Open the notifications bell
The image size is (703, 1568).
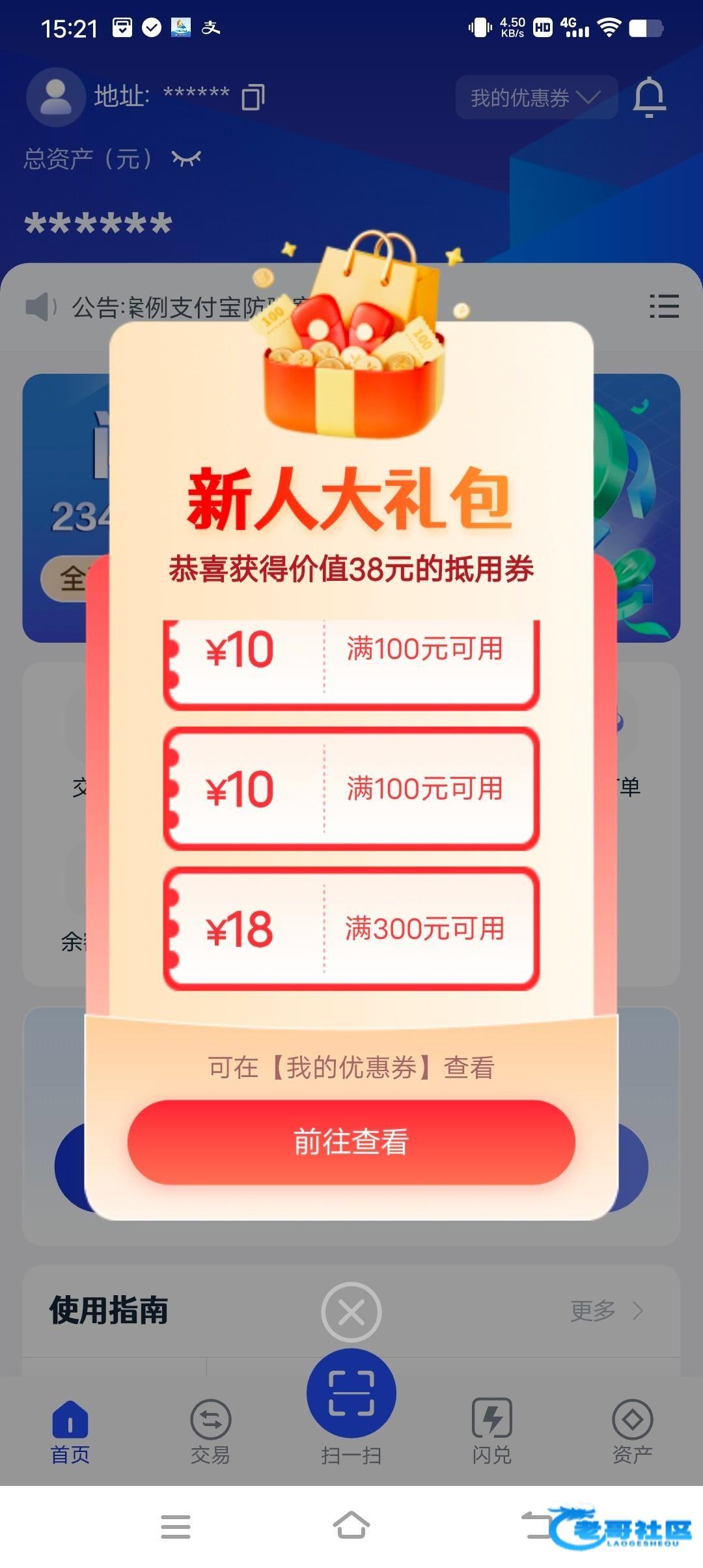coord(650,97)
